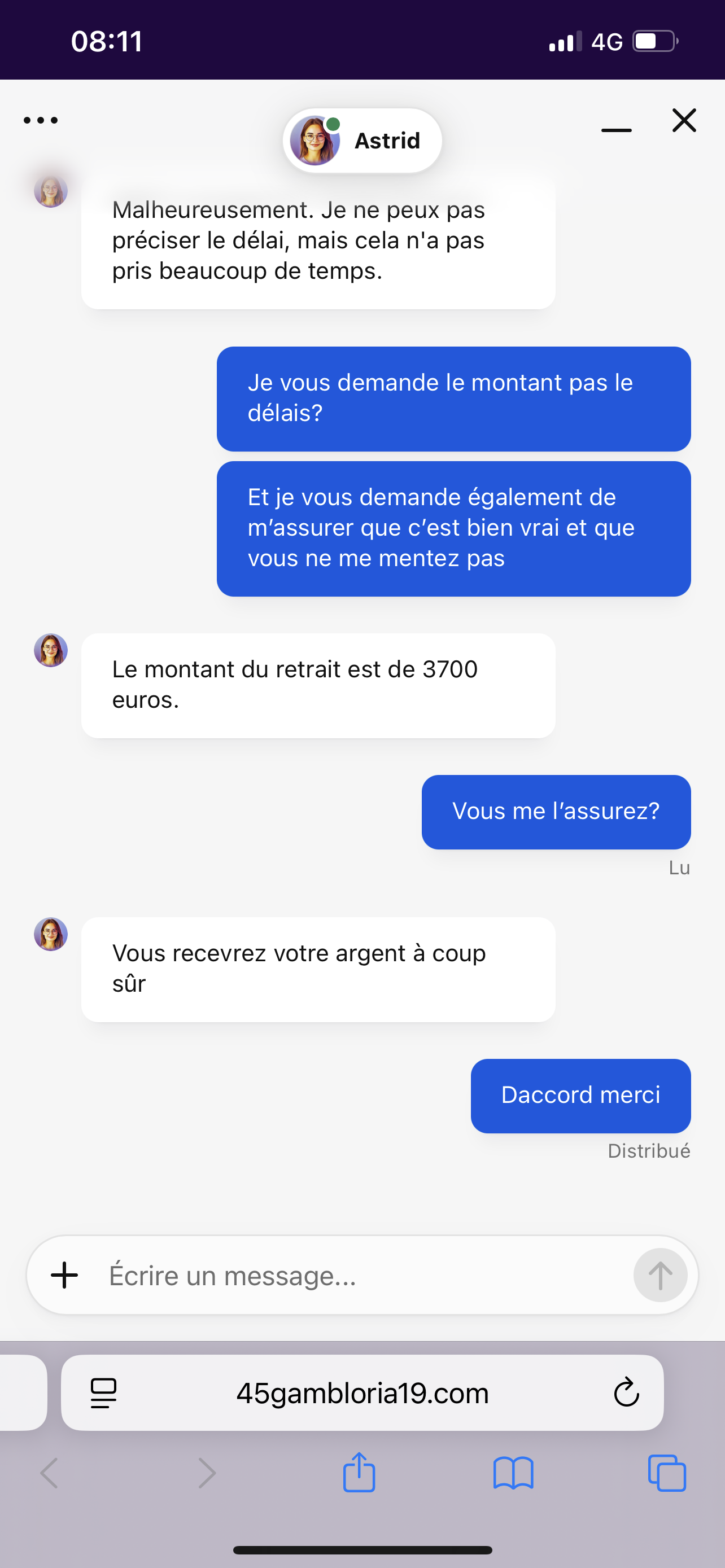Send the message with the arrow button
The image size is (725, 1568).
tap(660, 1275)
